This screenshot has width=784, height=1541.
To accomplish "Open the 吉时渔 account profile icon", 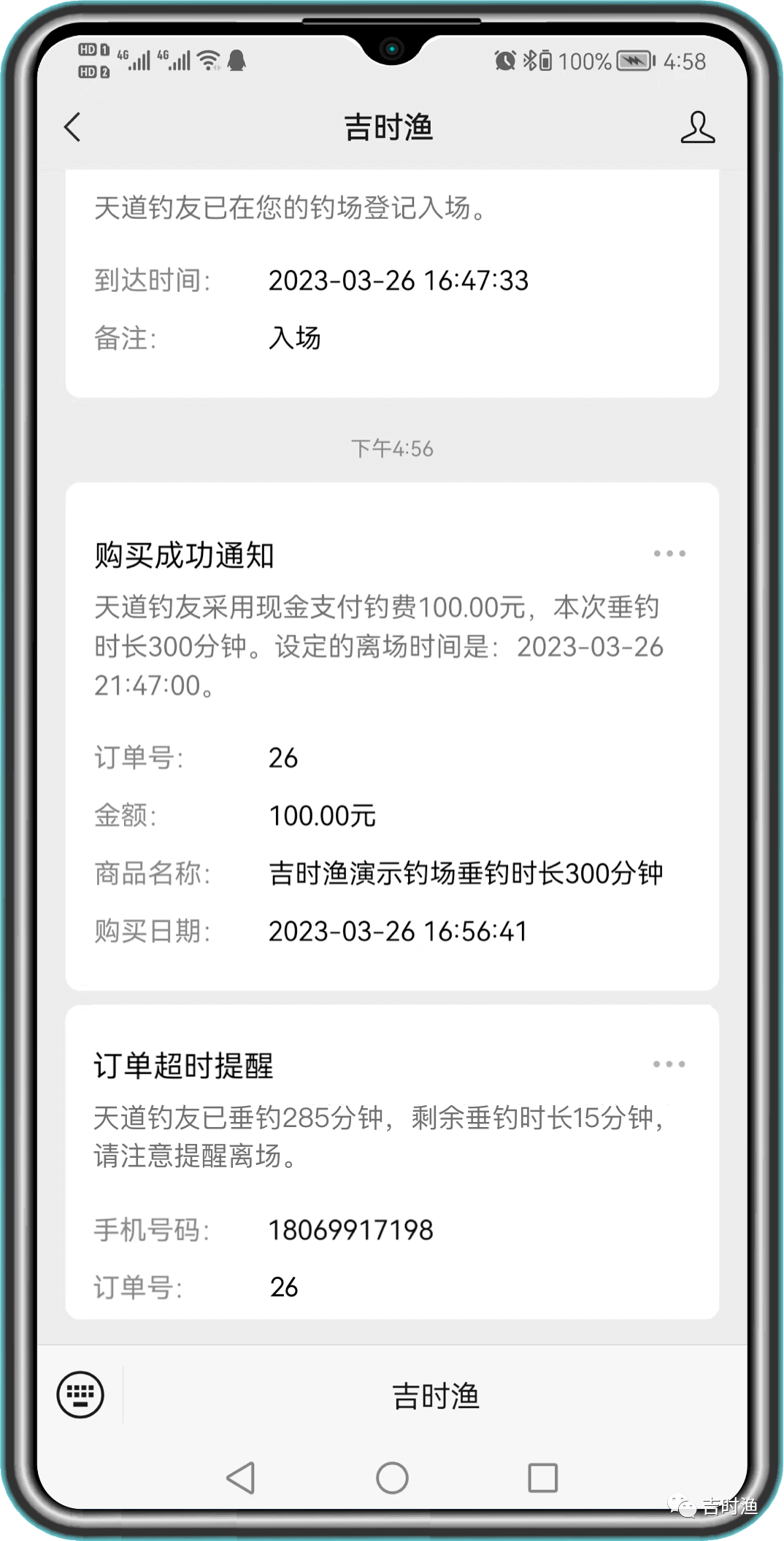I will (x=697, y=128).
